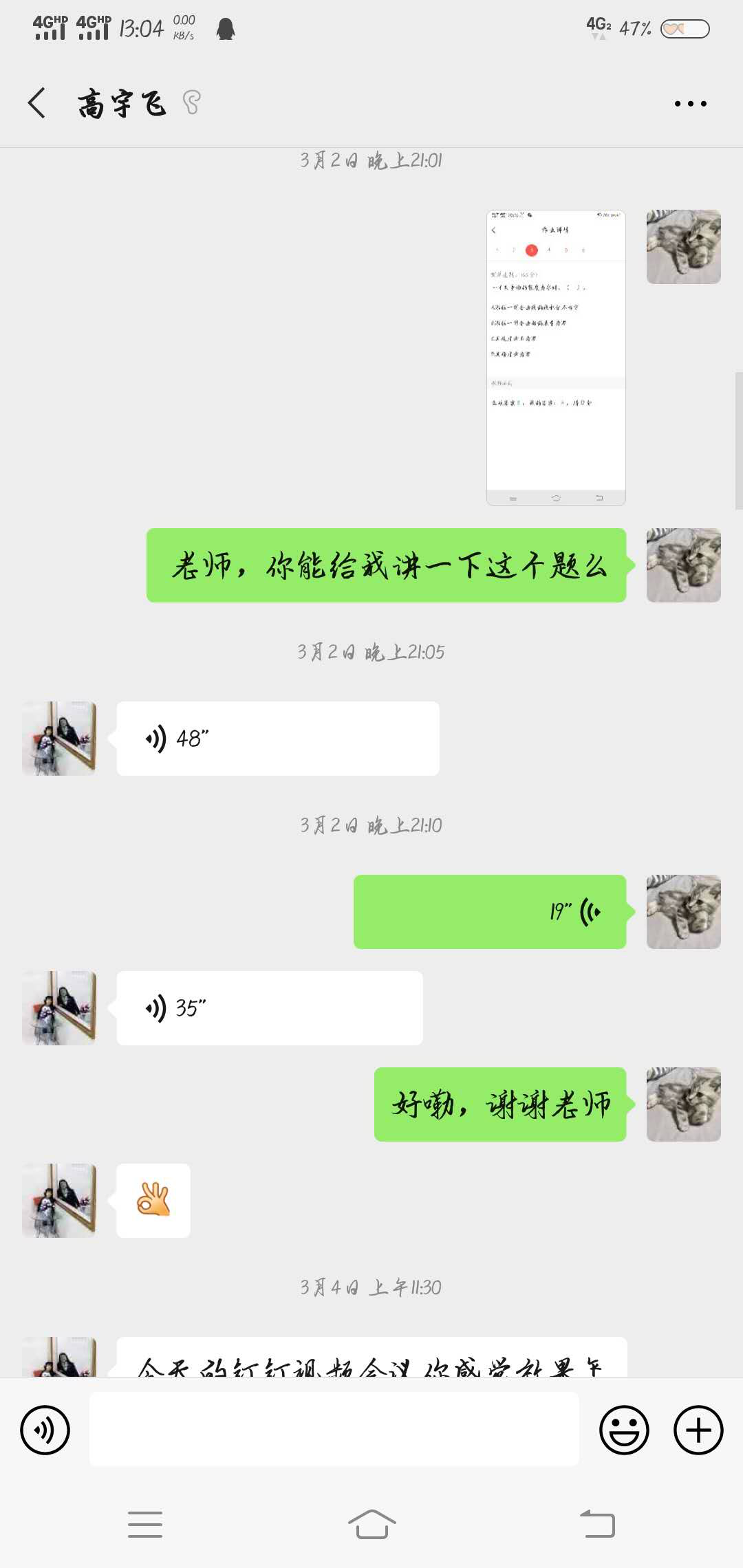View the contact's avatar beside 48-second voice
The height and width of the screenshot is (1568, 743).
[x=59, y=739]
